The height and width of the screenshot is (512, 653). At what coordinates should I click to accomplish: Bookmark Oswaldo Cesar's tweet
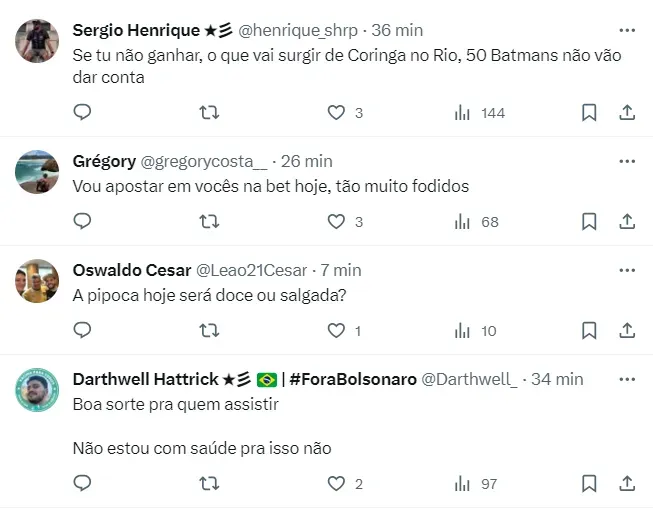pos(589,330)
